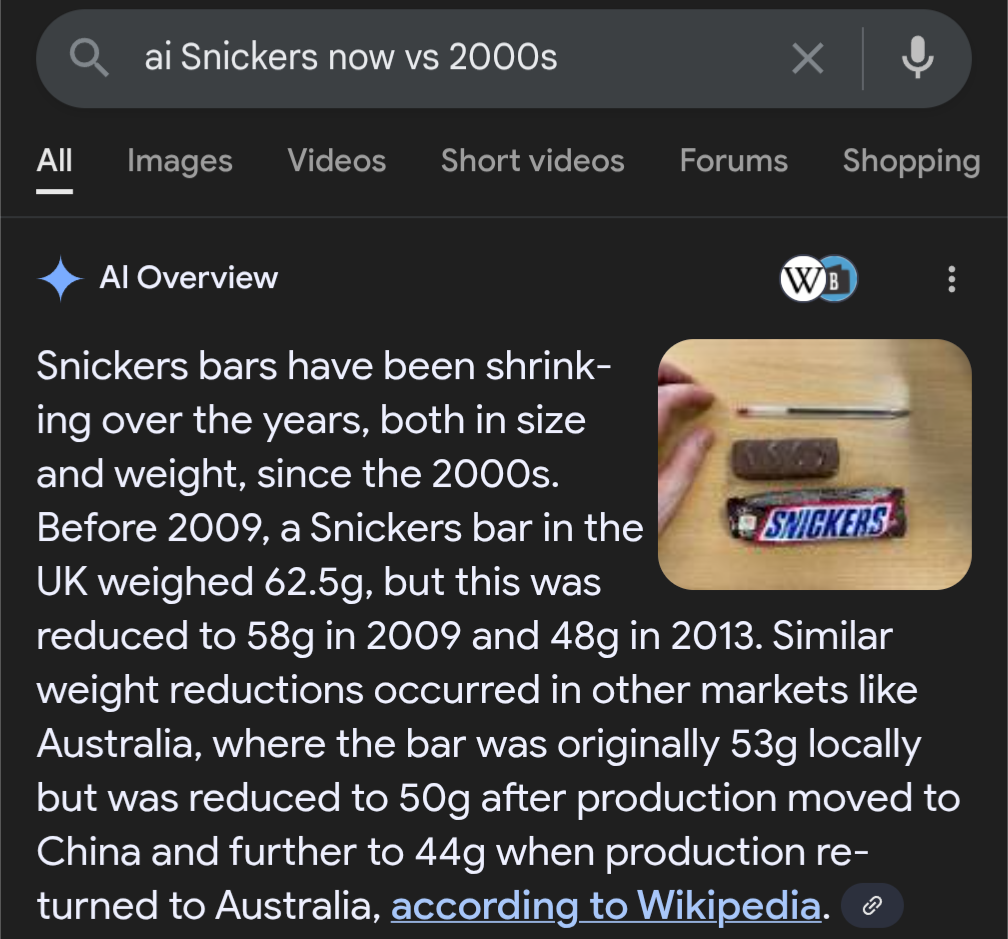Tap the link chip after Wikipedia

click(872, 906)
